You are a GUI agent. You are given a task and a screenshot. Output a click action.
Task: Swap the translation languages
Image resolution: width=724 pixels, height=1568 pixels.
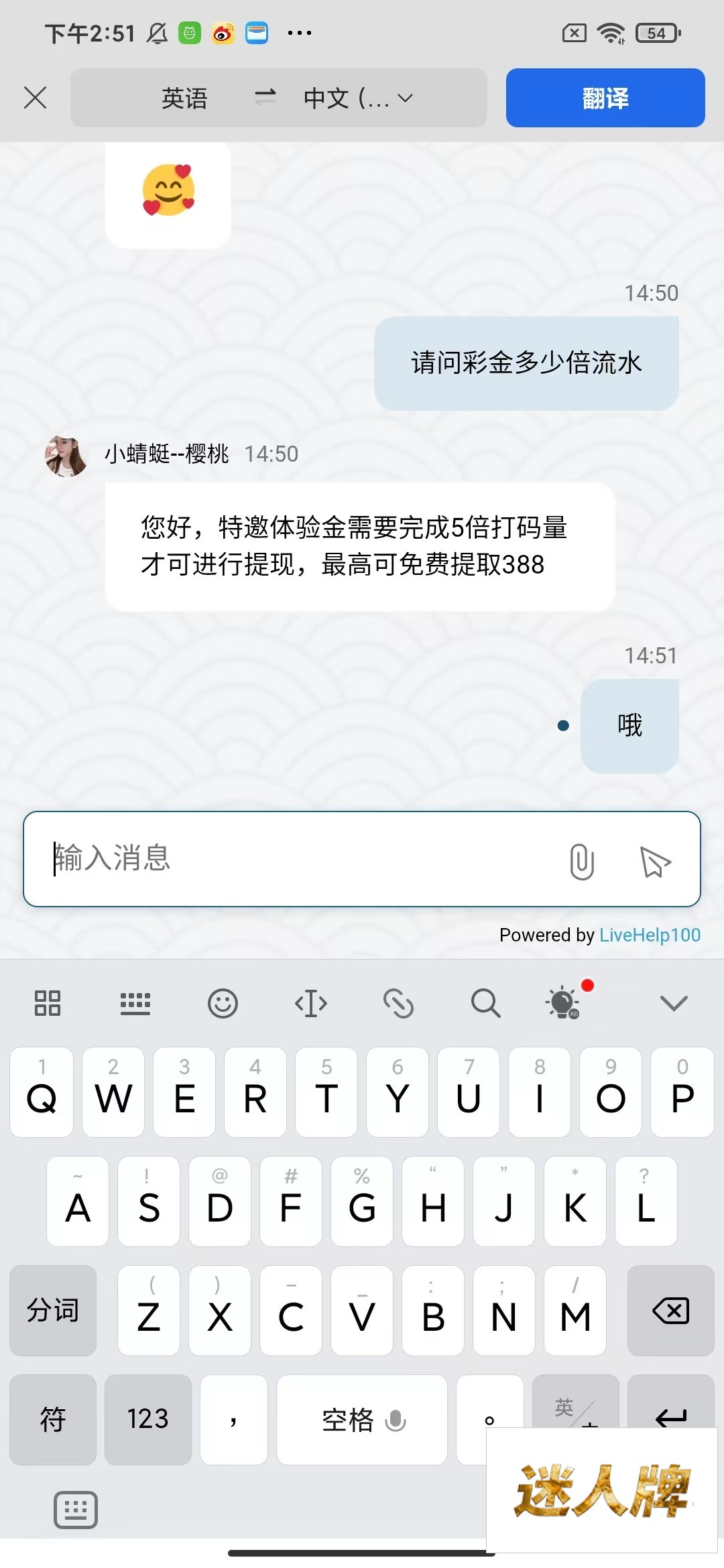click(265, 98)
